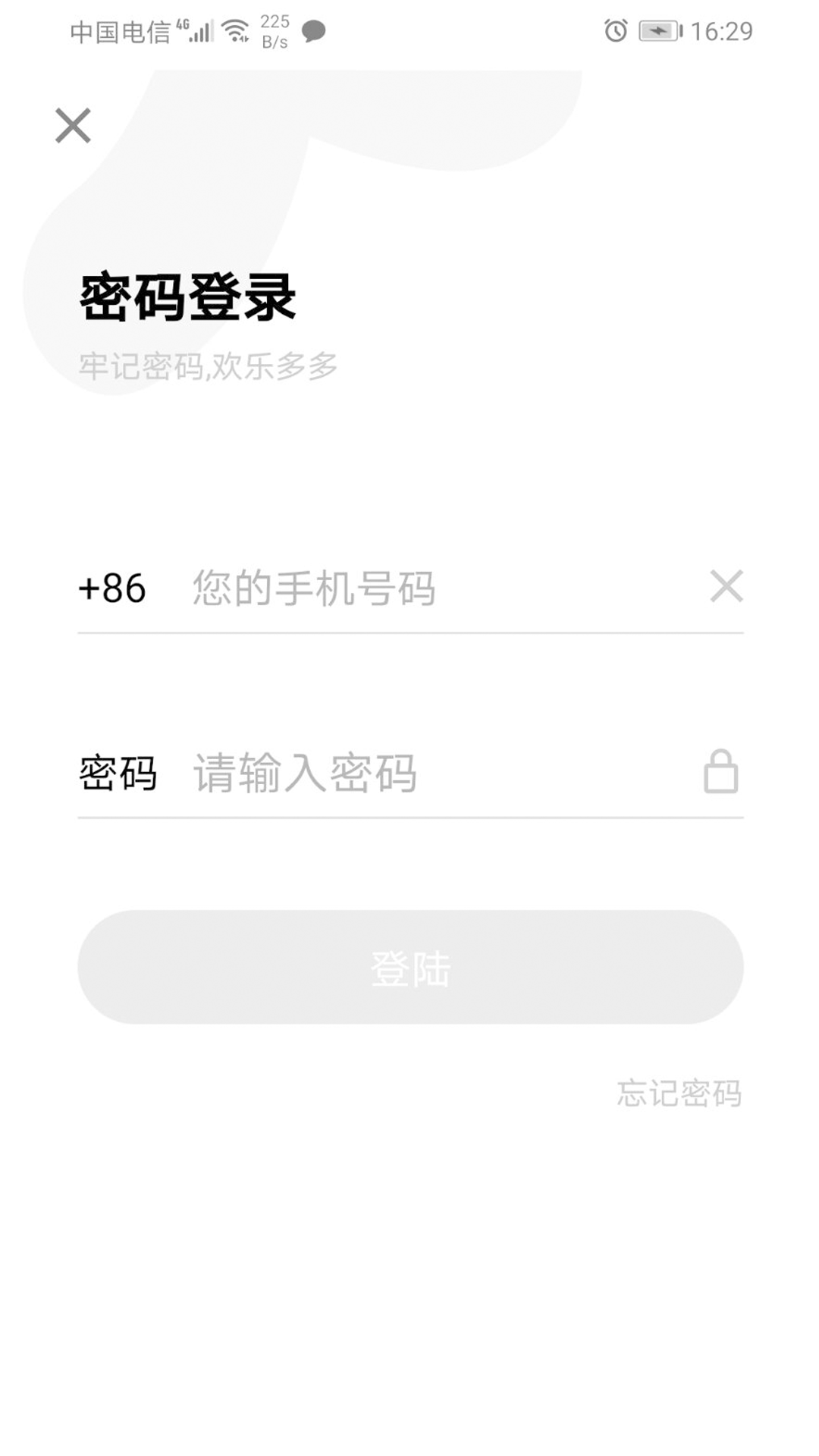Toggle password visibility lock icon

click(720, 772)
